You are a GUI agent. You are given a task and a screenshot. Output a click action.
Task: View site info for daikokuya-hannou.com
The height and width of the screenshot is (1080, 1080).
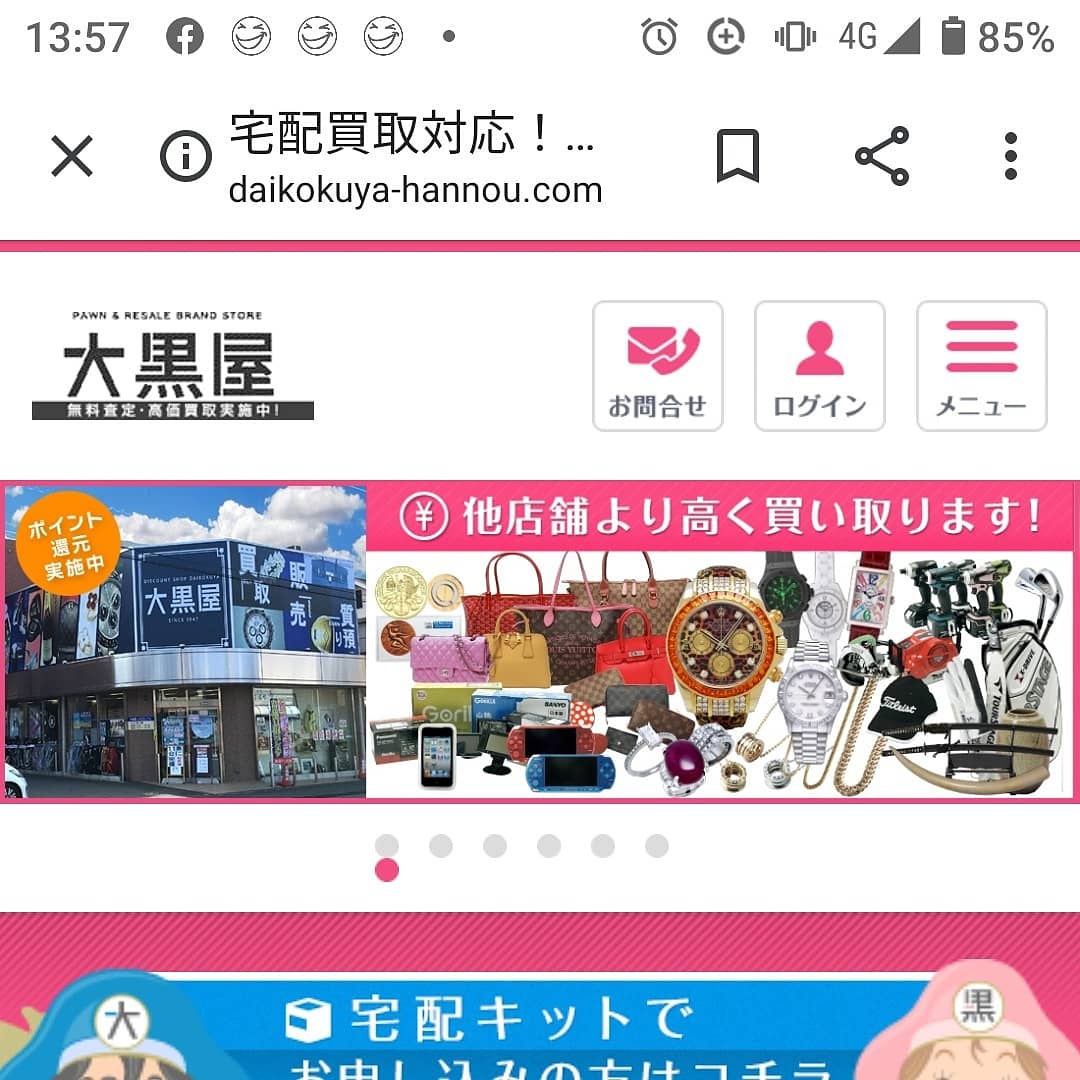tap(186, 157)
